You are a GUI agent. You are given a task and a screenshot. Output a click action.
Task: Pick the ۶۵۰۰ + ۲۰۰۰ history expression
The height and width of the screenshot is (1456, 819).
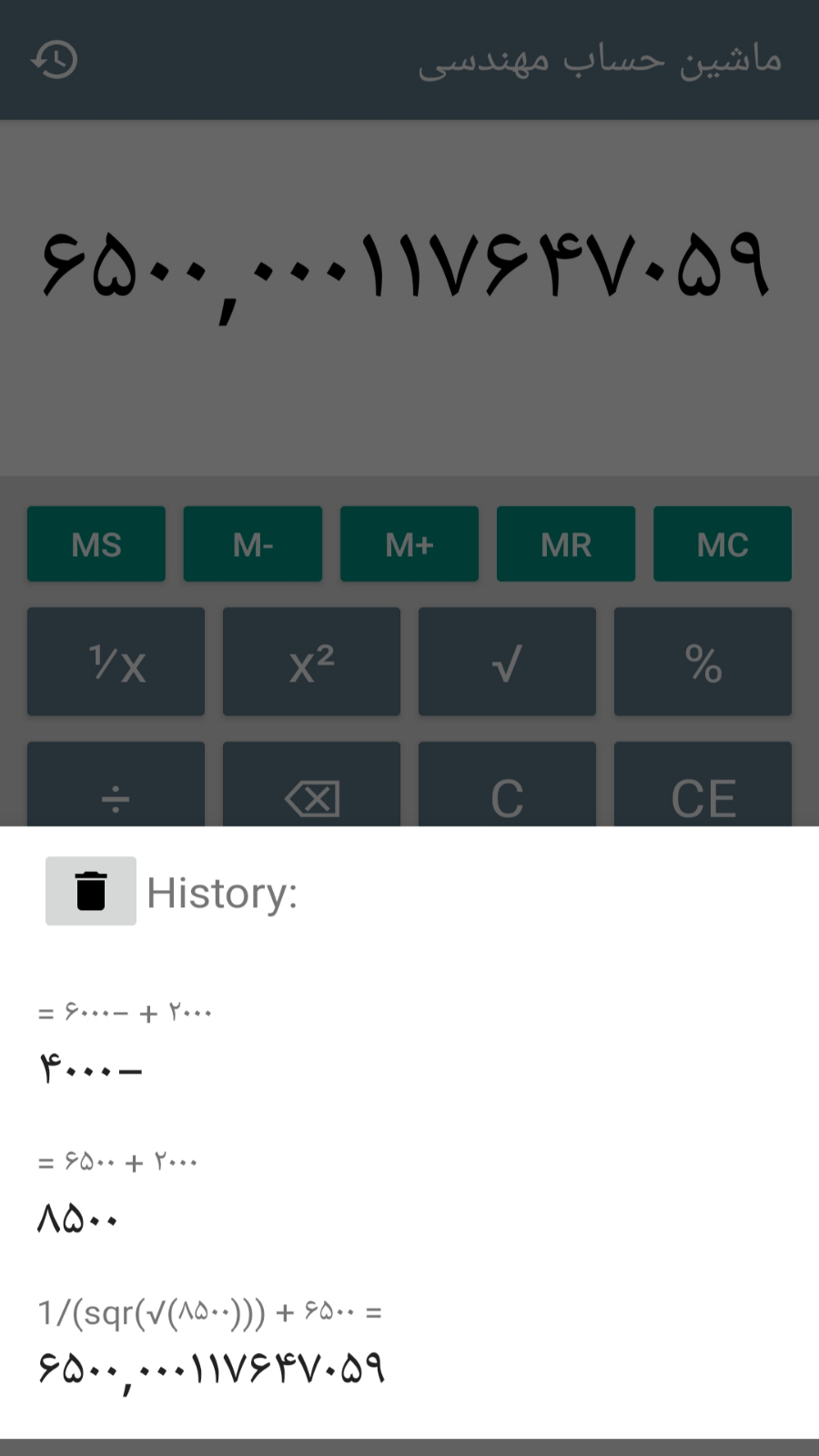118,1162
